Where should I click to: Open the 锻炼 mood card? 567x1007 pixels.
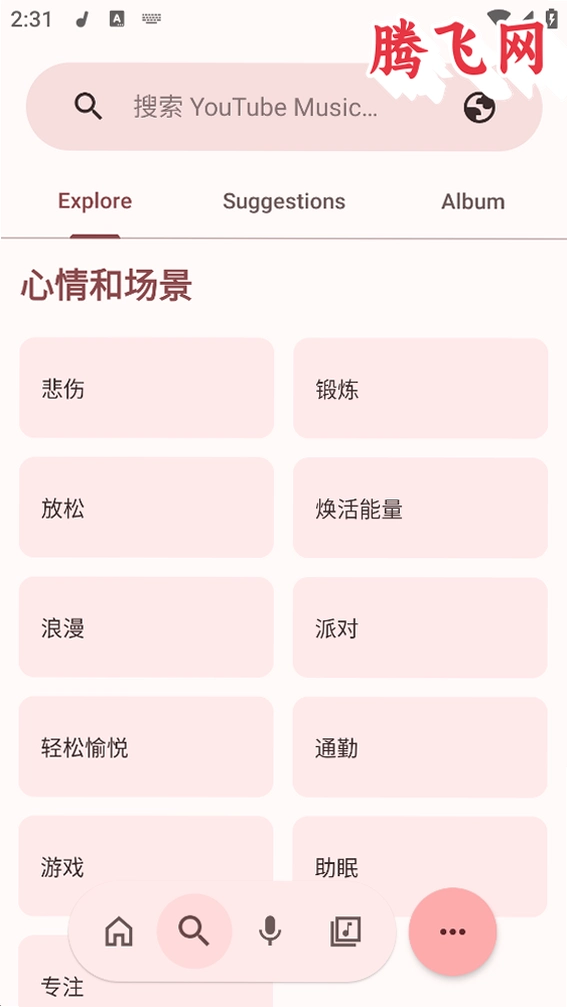coord(420,389)
